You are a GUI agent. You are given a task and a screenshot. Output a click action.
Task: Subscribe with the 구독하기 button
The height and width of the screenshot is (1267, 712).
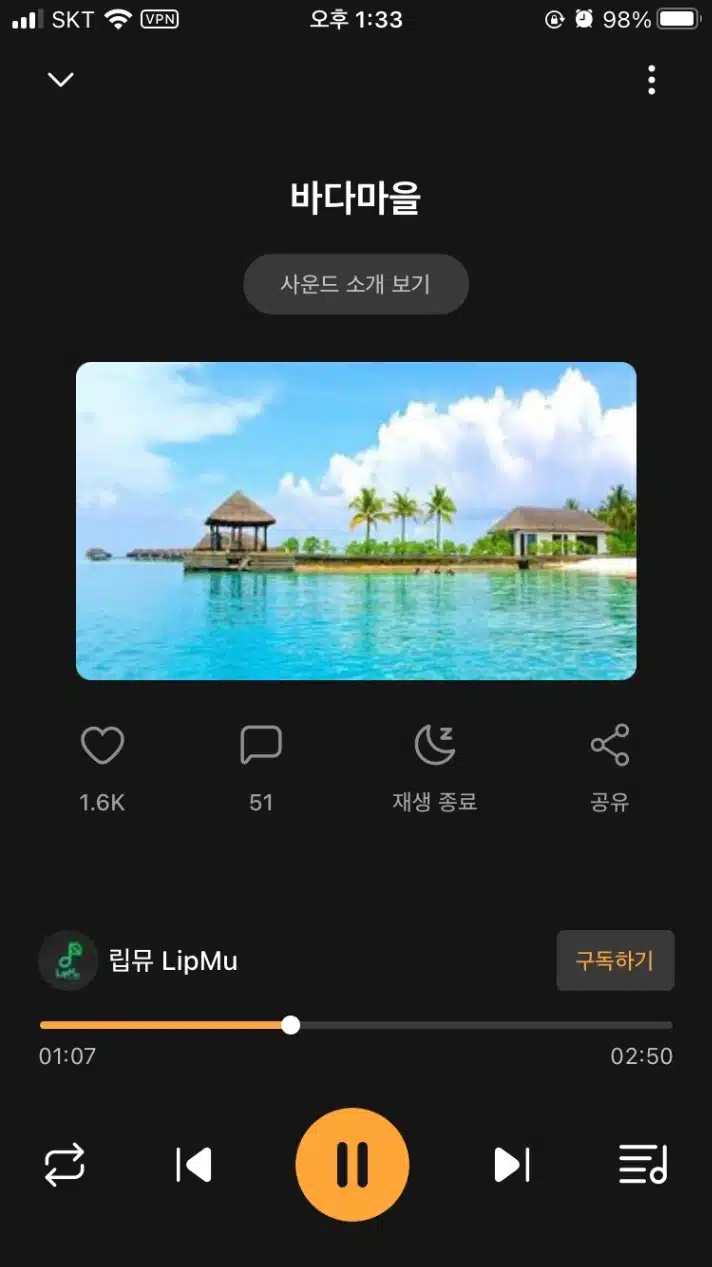[615, 961]
